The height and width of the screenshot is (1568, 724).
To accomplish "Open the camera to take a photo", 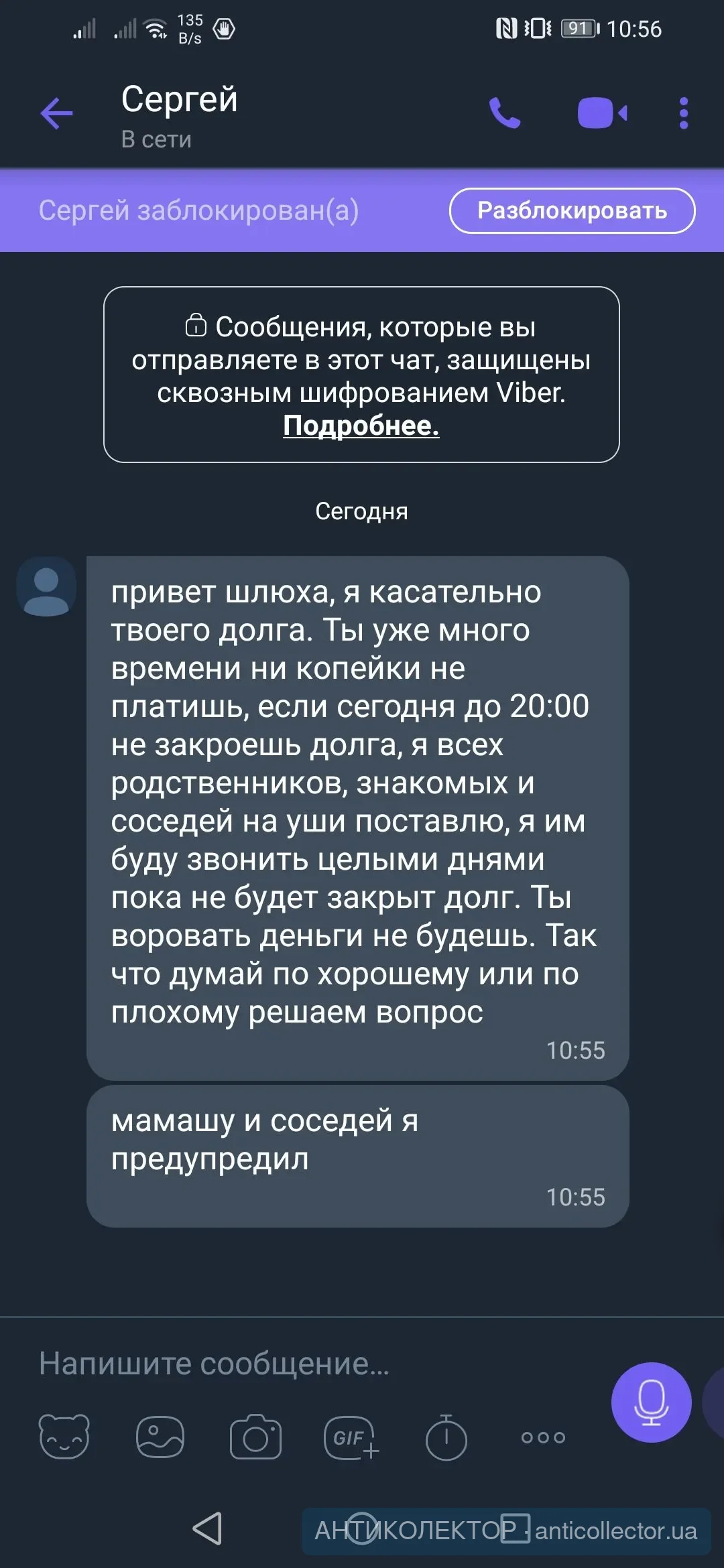I will (x=255, y=1437).
